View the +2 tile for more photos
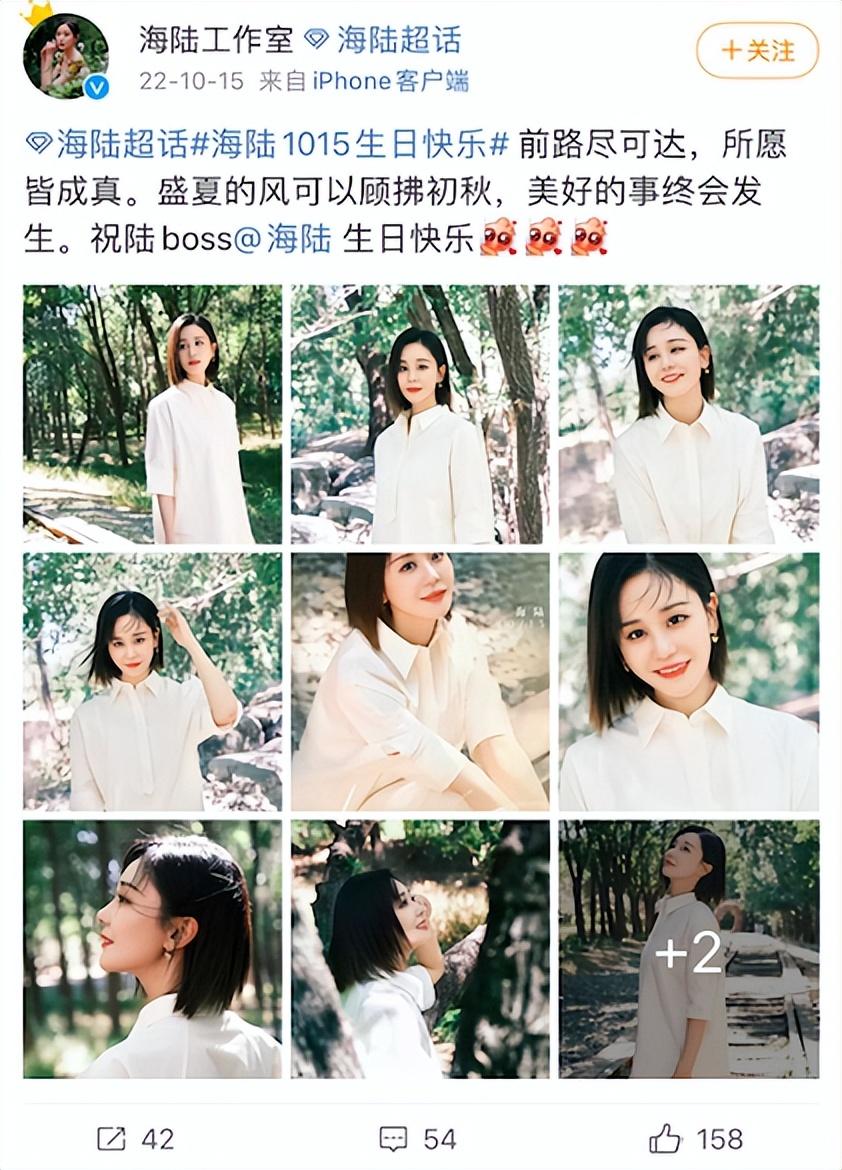The width and height of the screenshot is (842, 1170). (x=688, y=948)
